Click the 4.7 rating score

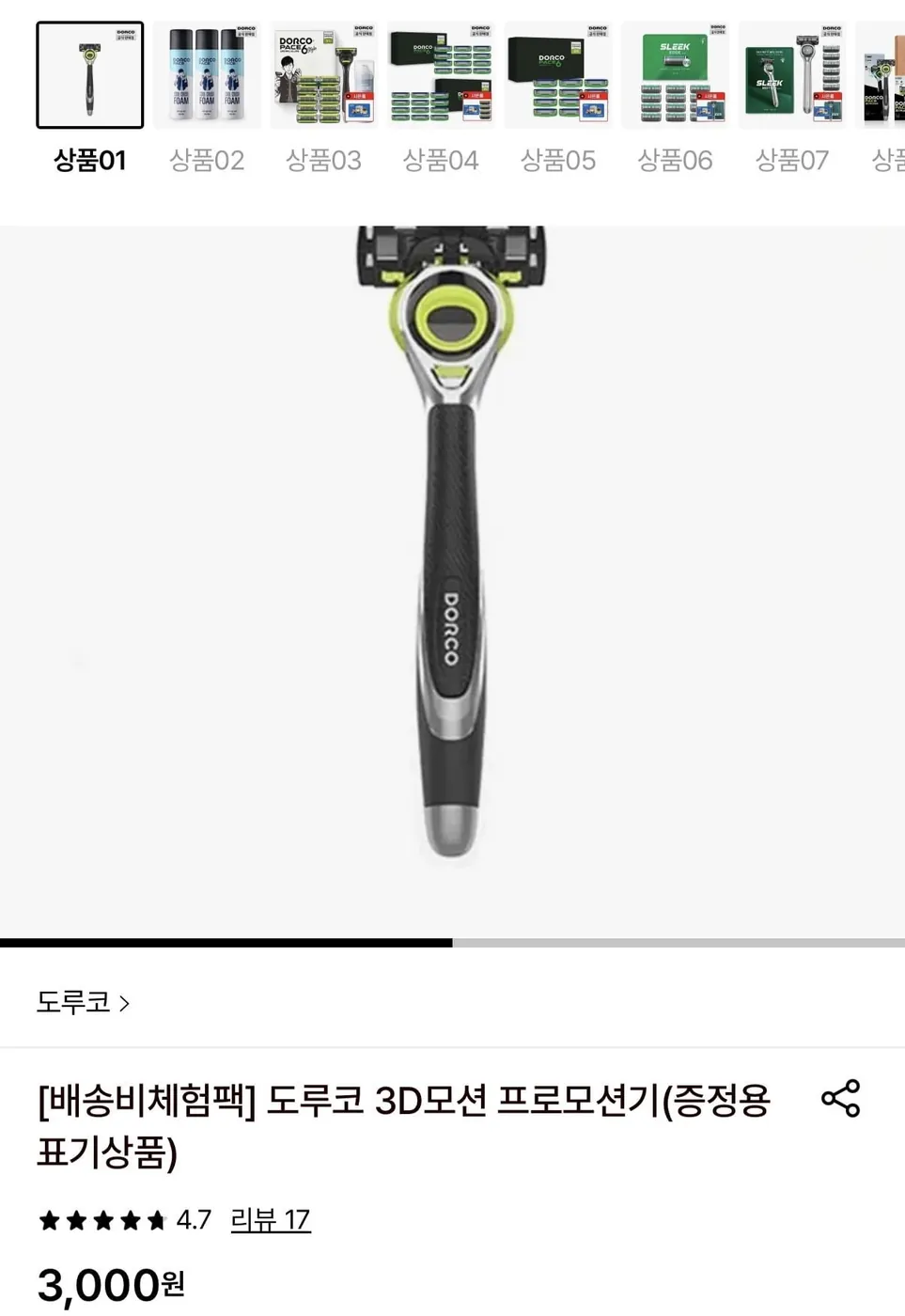tap(195, 1219)
